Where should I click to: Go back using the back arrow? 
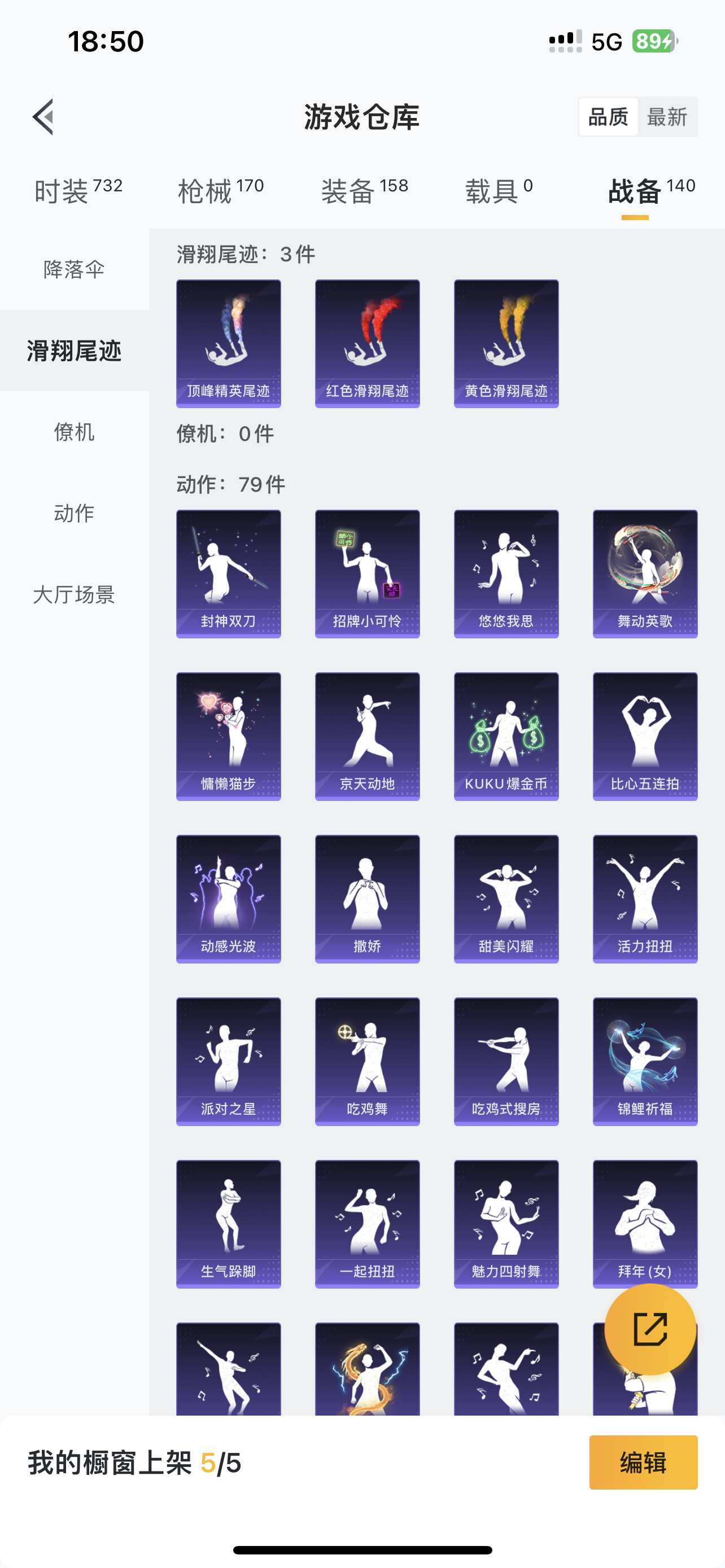click(x=43, y=117)
